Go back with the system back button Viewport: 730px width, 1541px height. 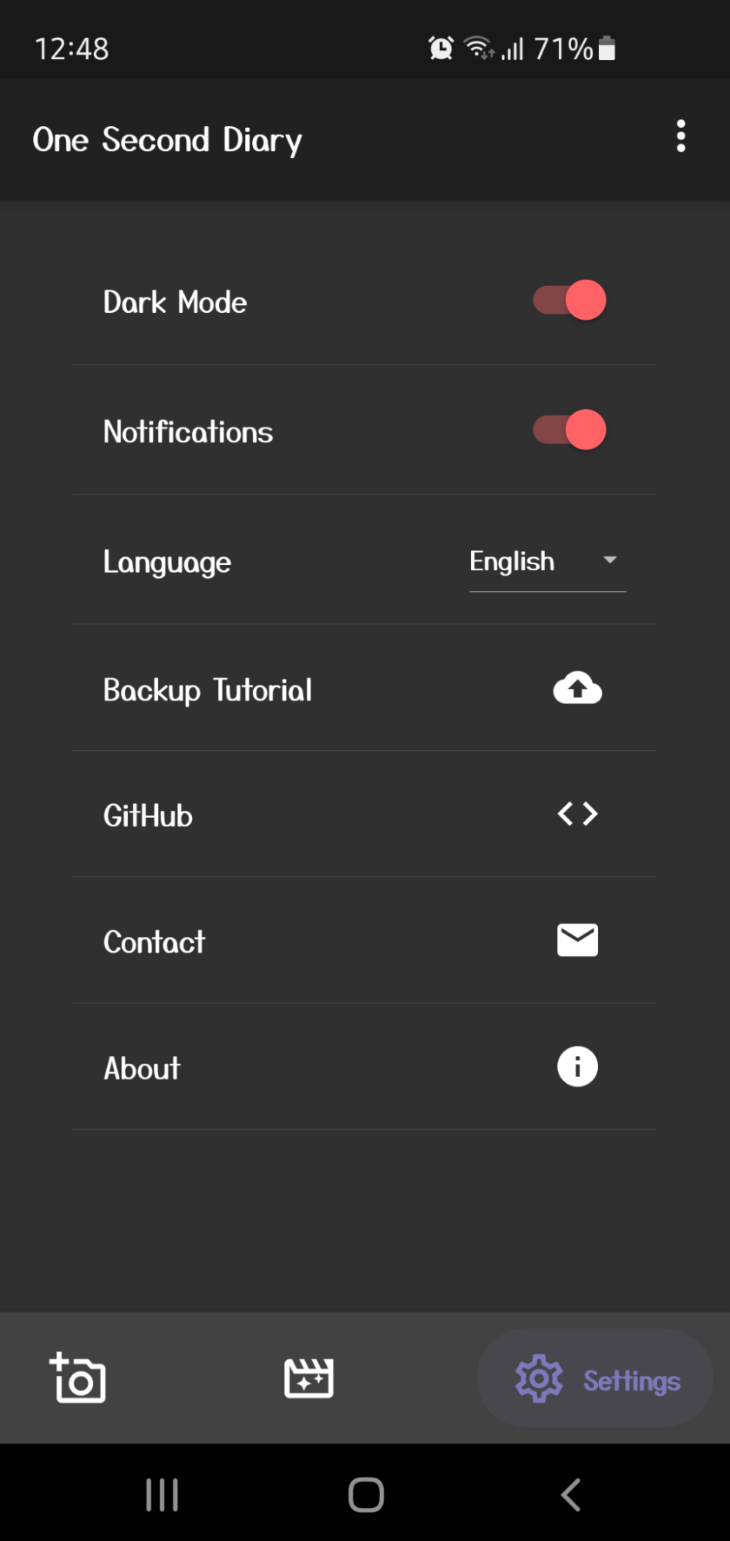[x=570, y=1495]
